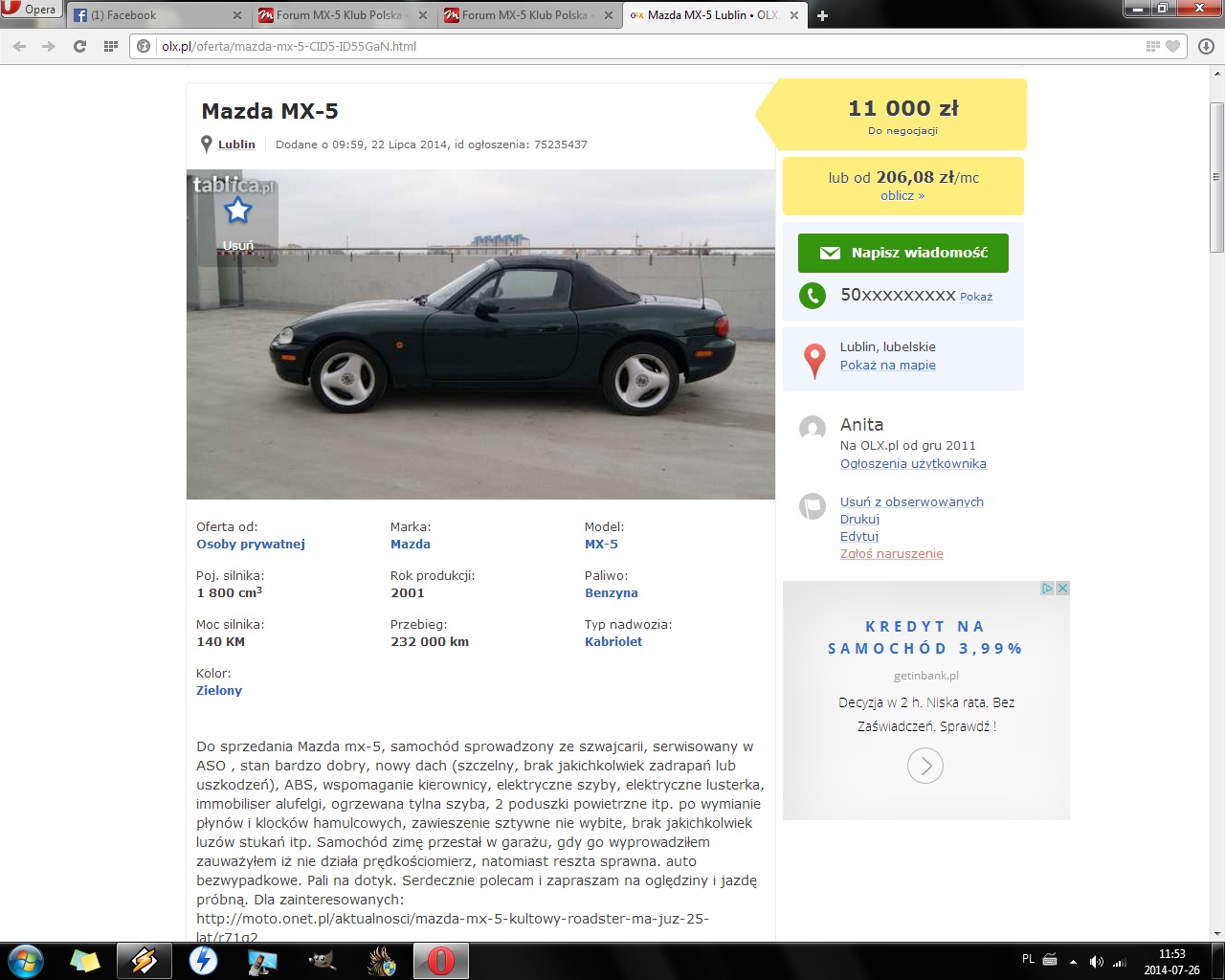Open the Kabriolet body type link
This screenshot has height=980, width=1225.
click(x=613, y=641)
